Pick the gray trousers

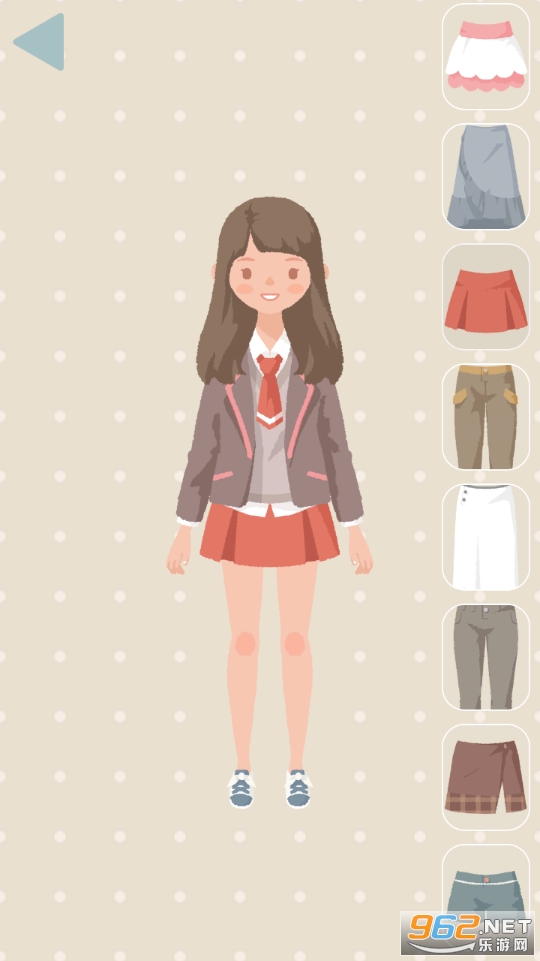click(485, 657)
